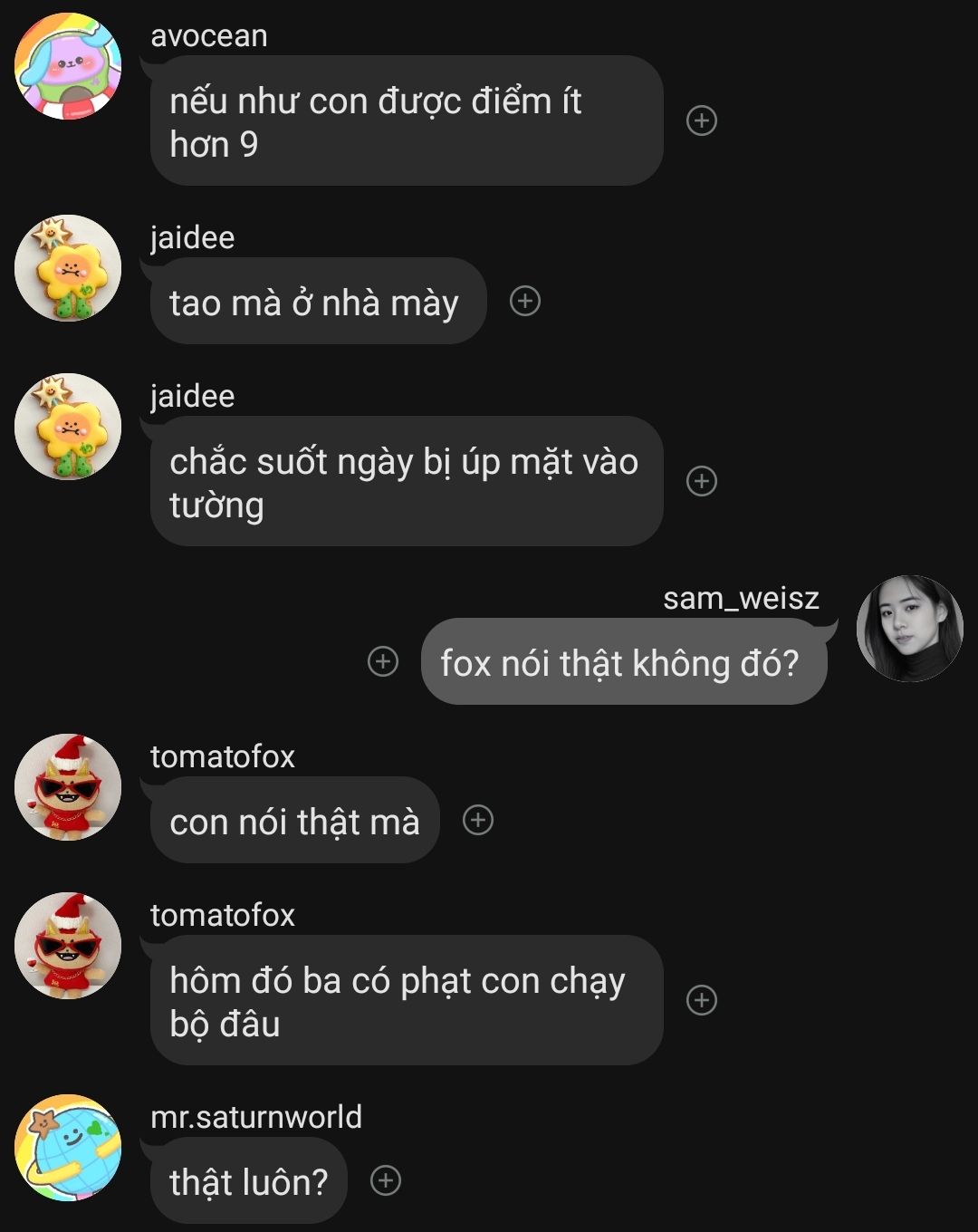Viewport: 978px width, 1232px height.
Task: Open tomatofox's avatar beside "con nói thật mà"
Action: (68, 787)
